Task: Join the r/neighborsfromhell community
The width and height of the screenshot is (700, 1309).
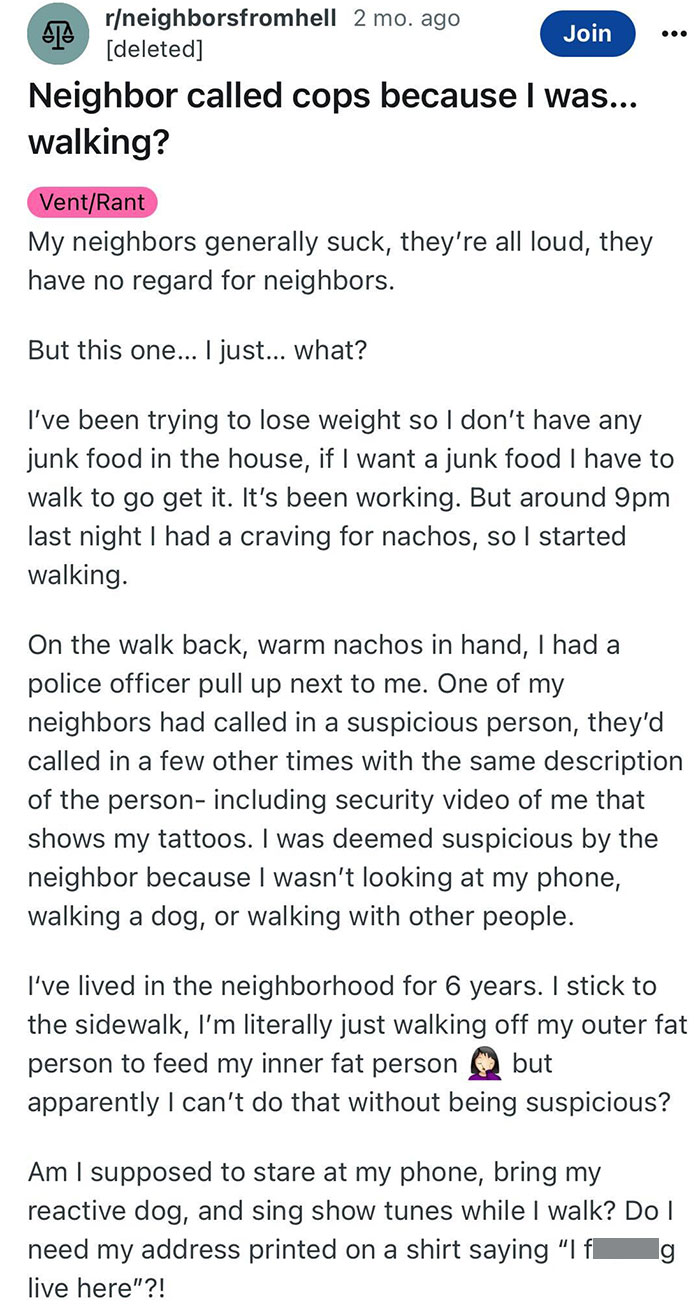Action: (587, 33)
